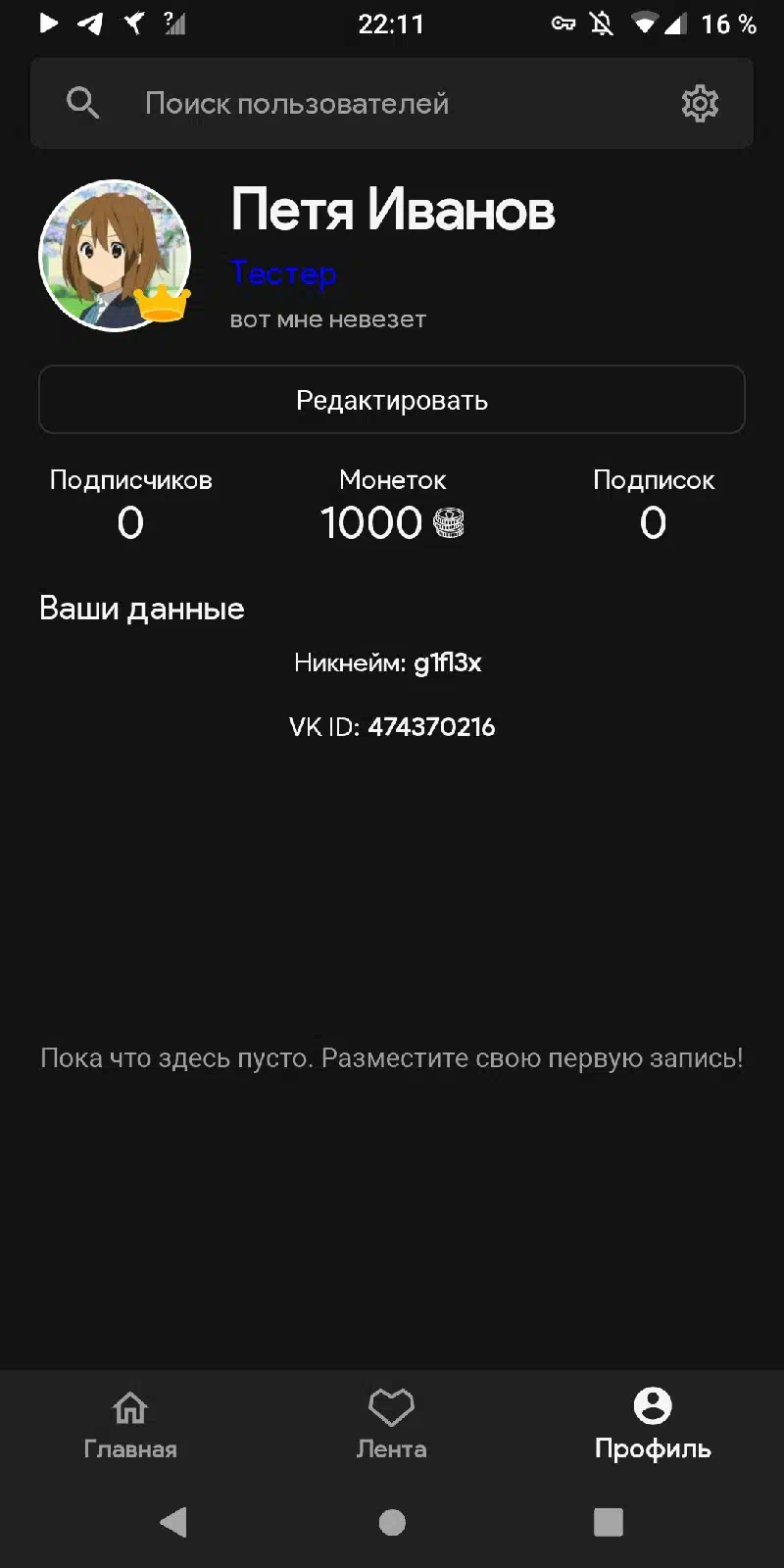Select the Профиль tab
Viewport: 784px width, 1568px height.
point(653,1425)
